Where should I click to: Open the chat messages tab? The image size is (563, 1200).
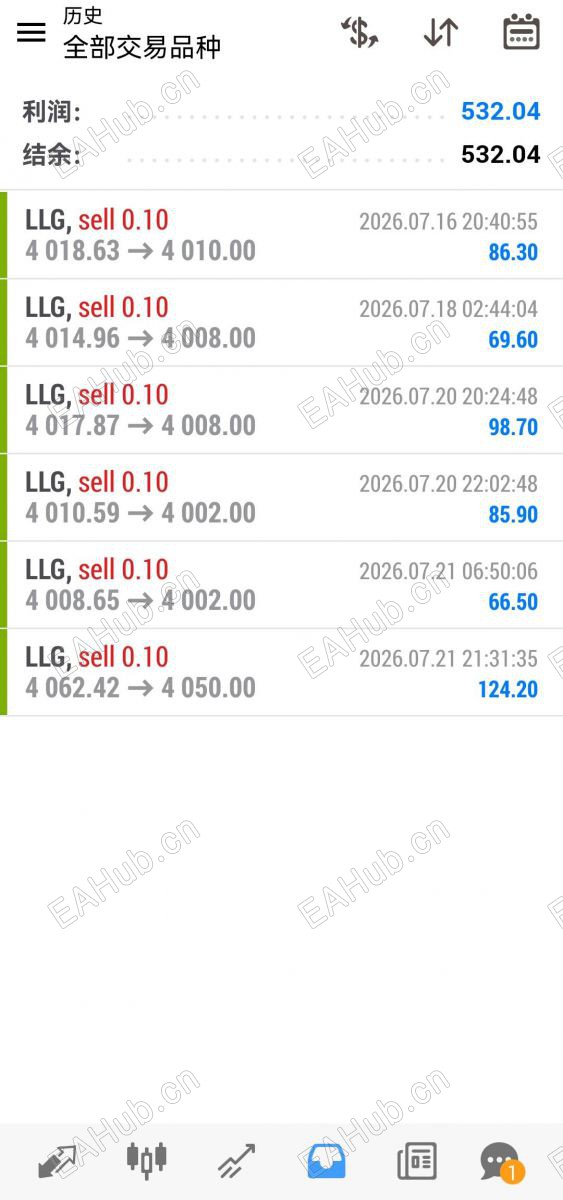[501, 1162]
